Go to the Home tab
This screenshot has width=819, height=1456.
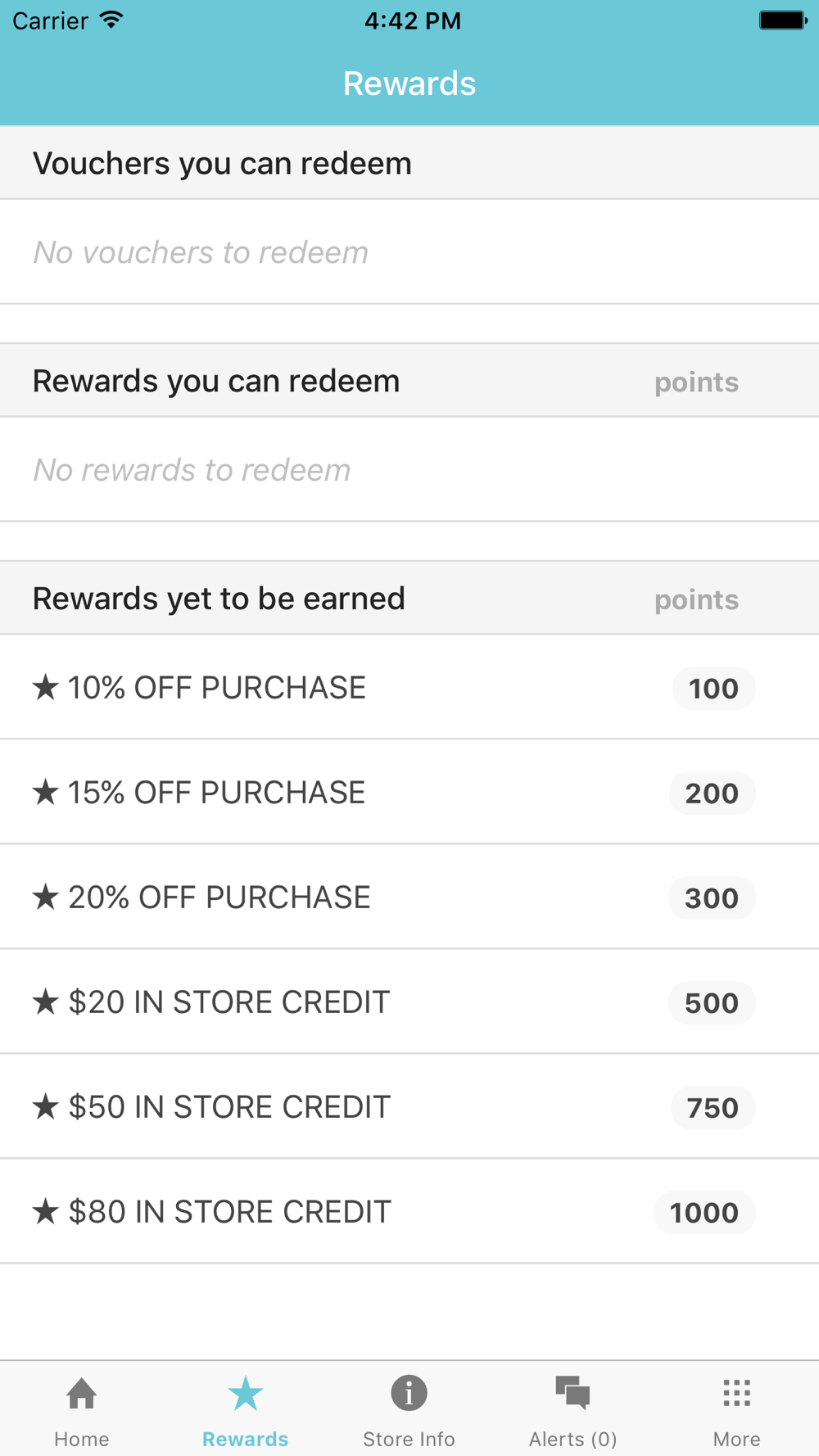pos(82,1411)
